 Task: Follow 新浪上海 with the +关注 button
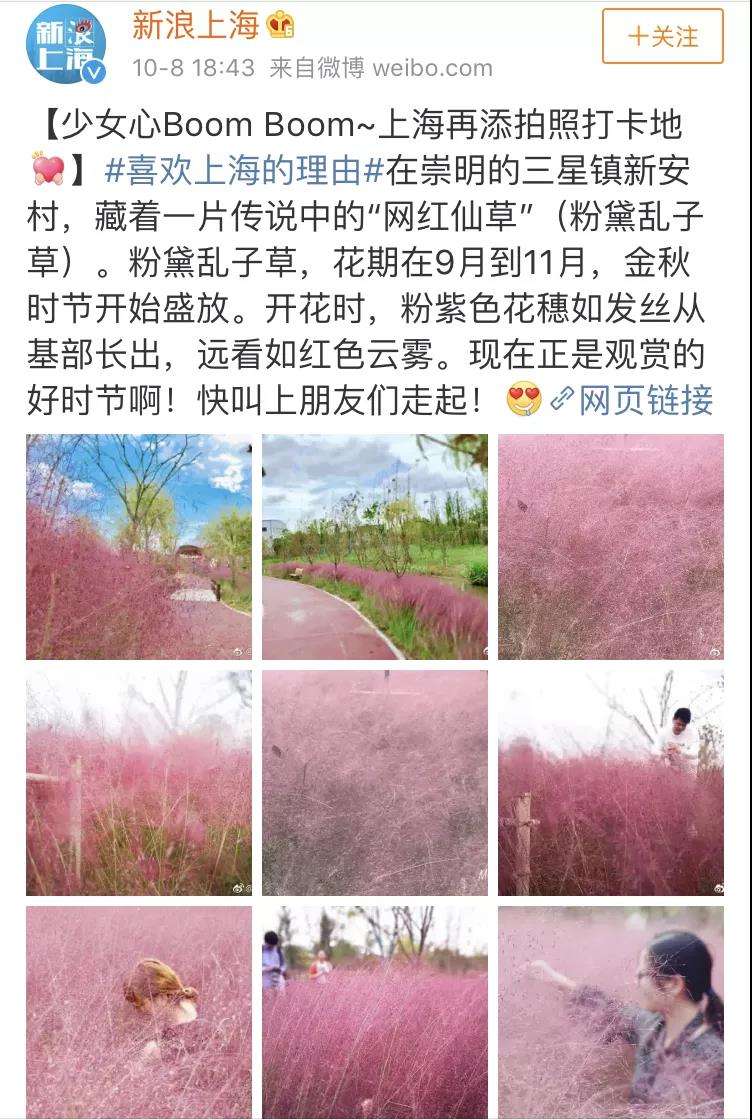pyautogui.click(x=662, y=36)
